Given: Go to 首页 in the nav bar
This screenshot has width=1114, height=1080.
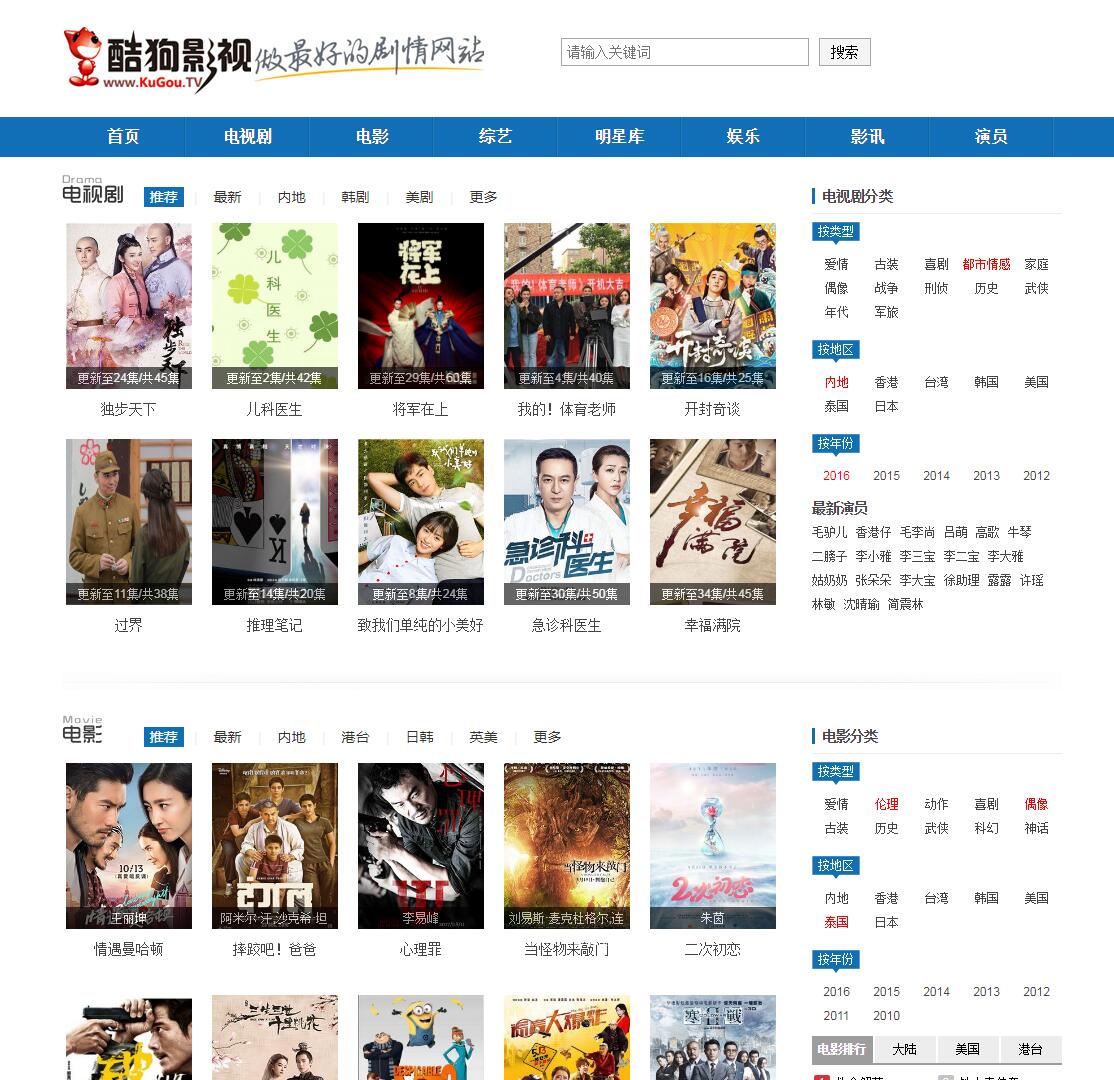Looking at the screenshot, I should tap(123, 137).
